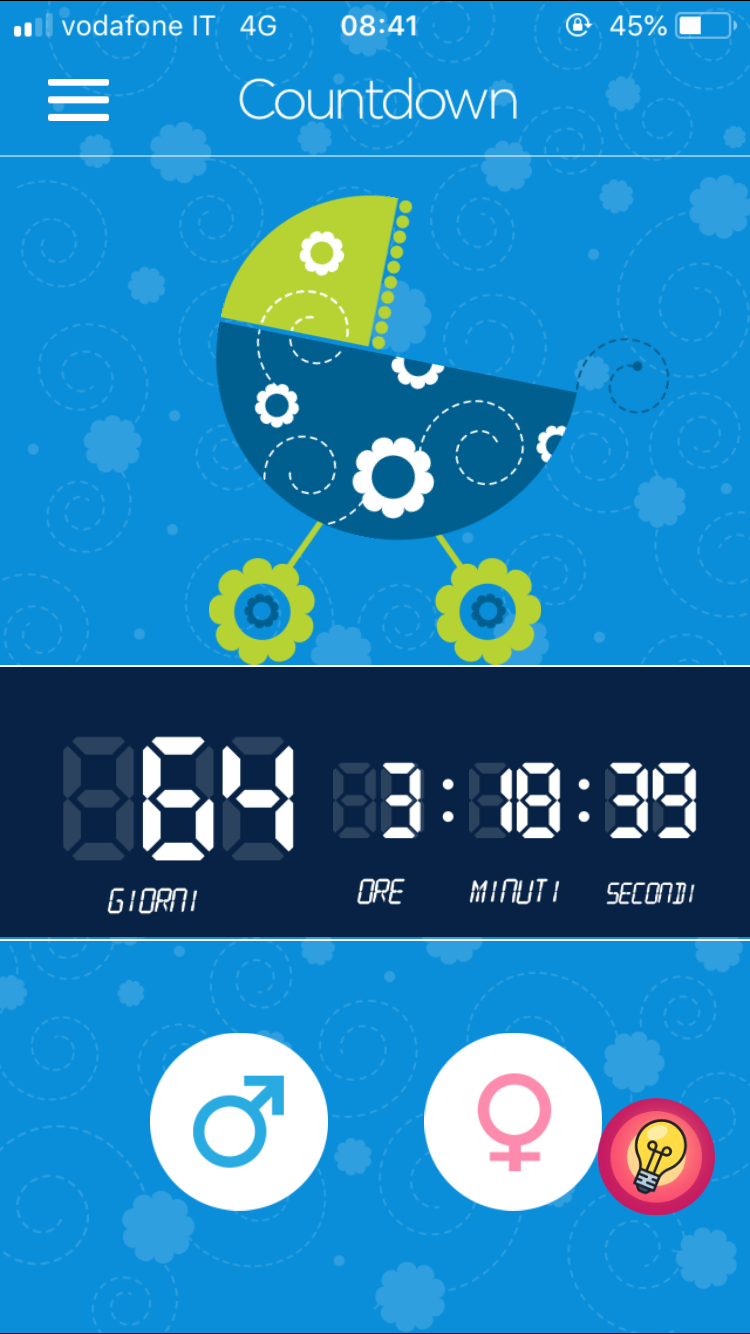The image size is (750, 1334).
Task: Open the hamburger menu
Action: (x=78, y=100)
